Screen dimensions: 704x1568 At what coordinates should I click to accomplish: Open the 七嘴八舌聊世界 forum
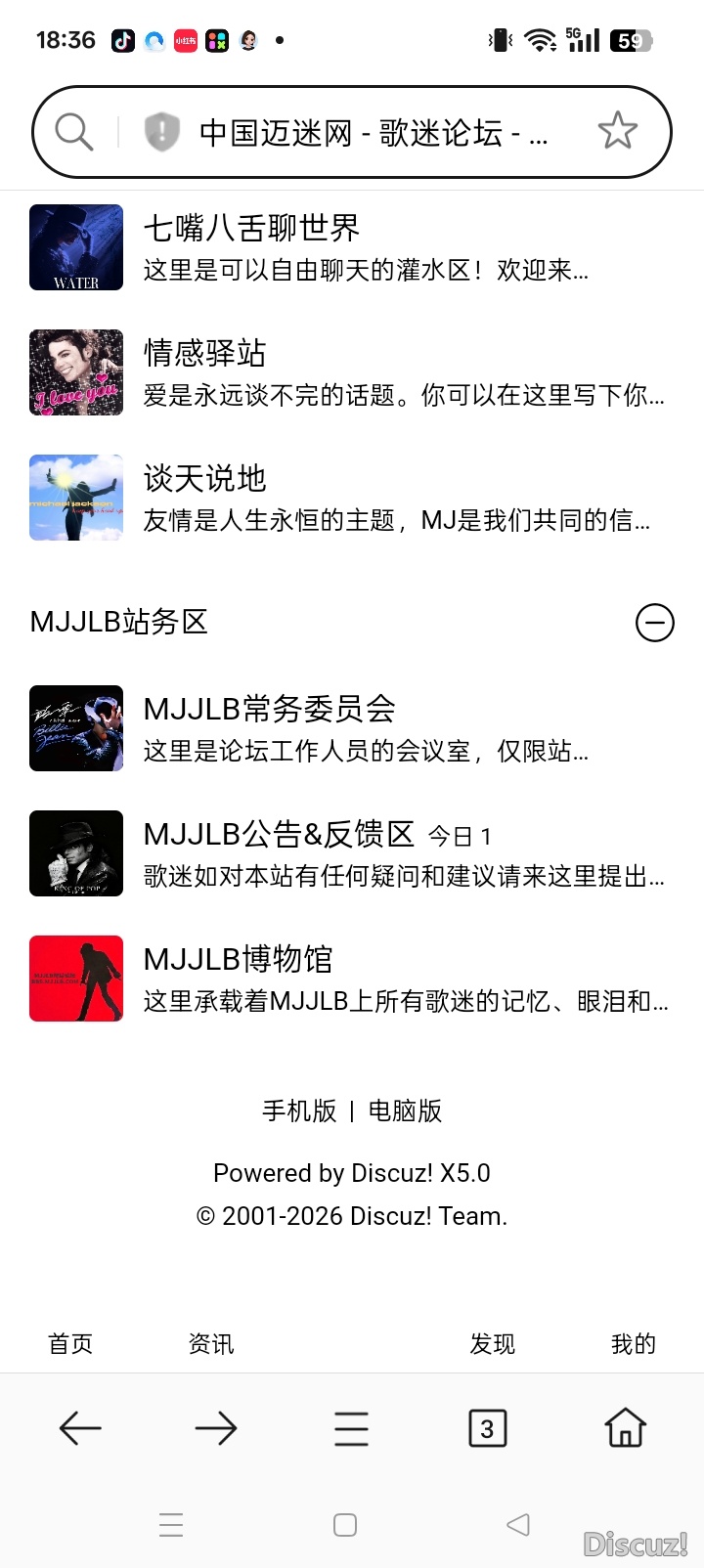[251, 229]
